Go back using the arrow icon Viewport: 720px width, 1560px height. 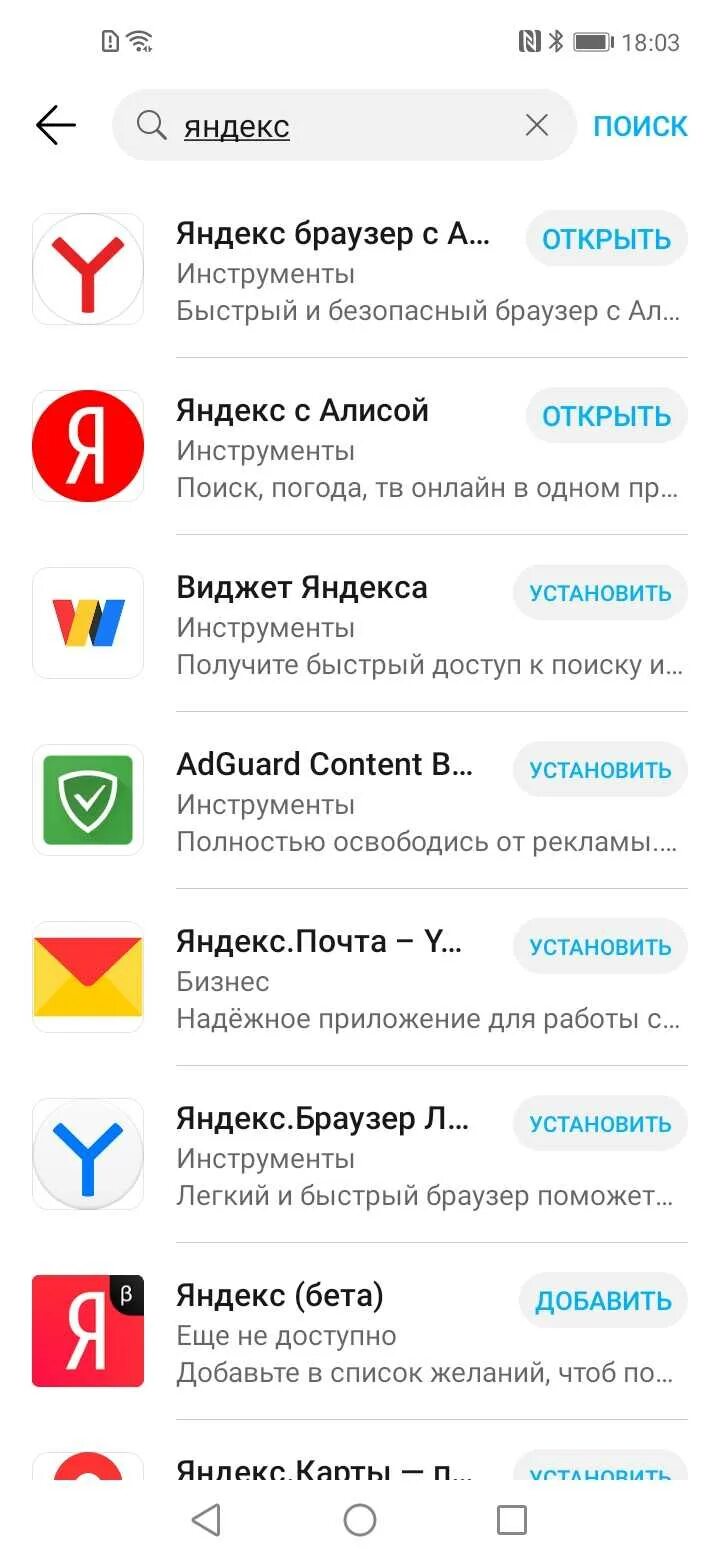point(56,126)
